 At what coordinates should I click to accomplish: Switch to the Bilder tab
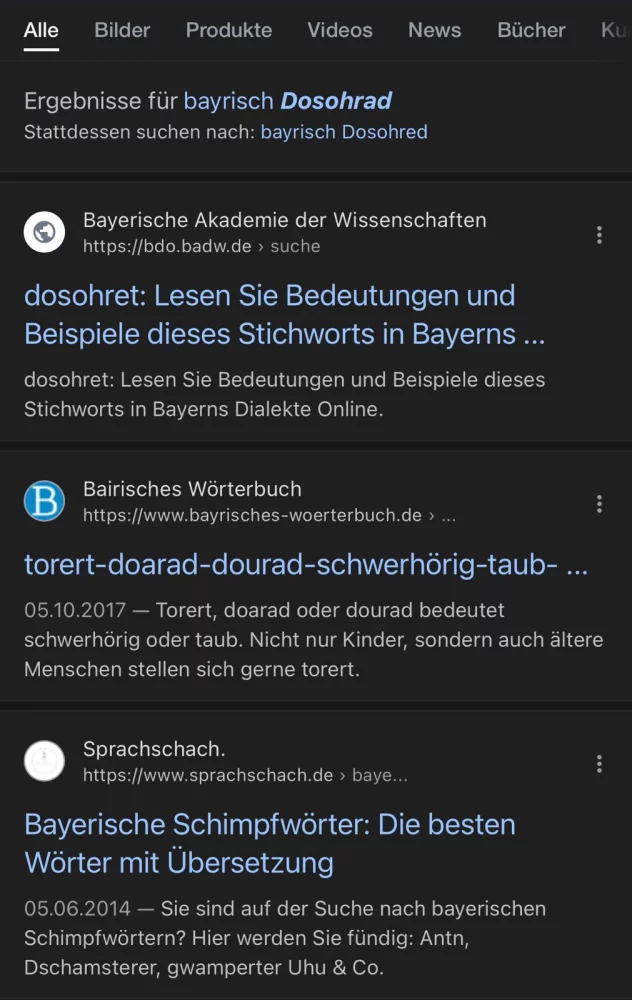[x=122, y=30]
